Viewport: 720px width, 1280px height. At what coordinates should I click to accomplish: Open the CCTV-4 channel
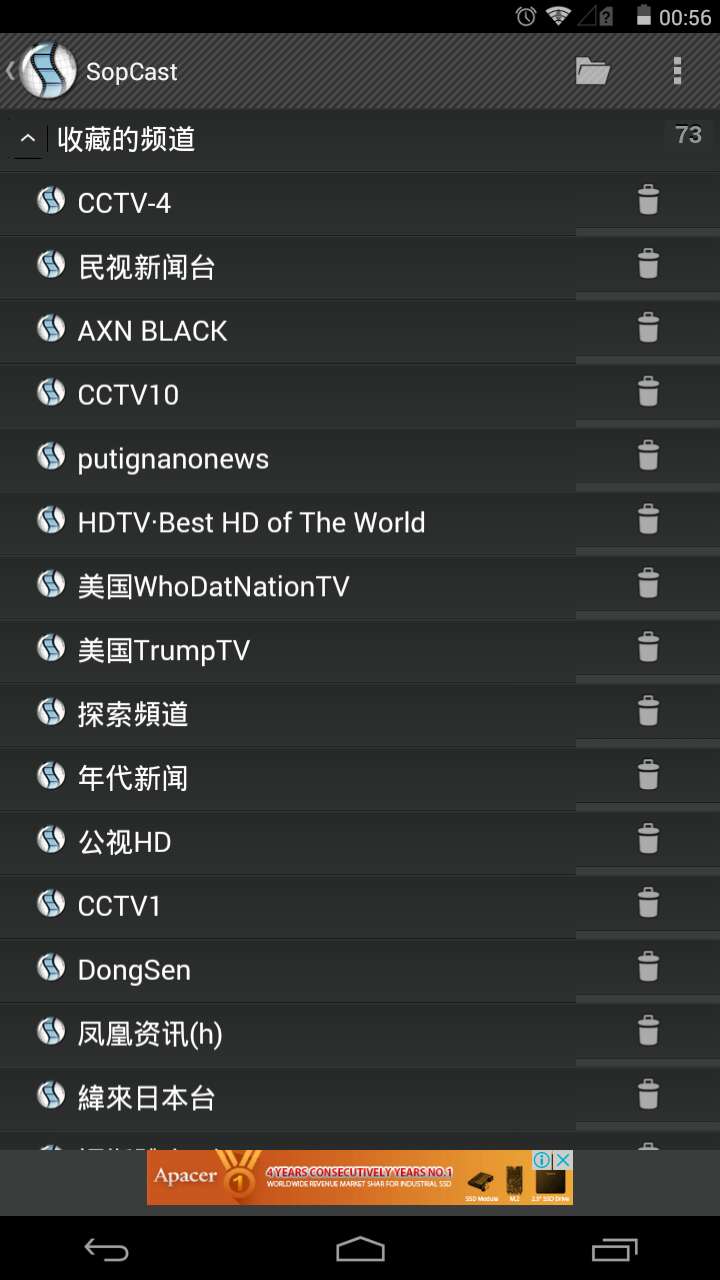(x=288, y=203)
